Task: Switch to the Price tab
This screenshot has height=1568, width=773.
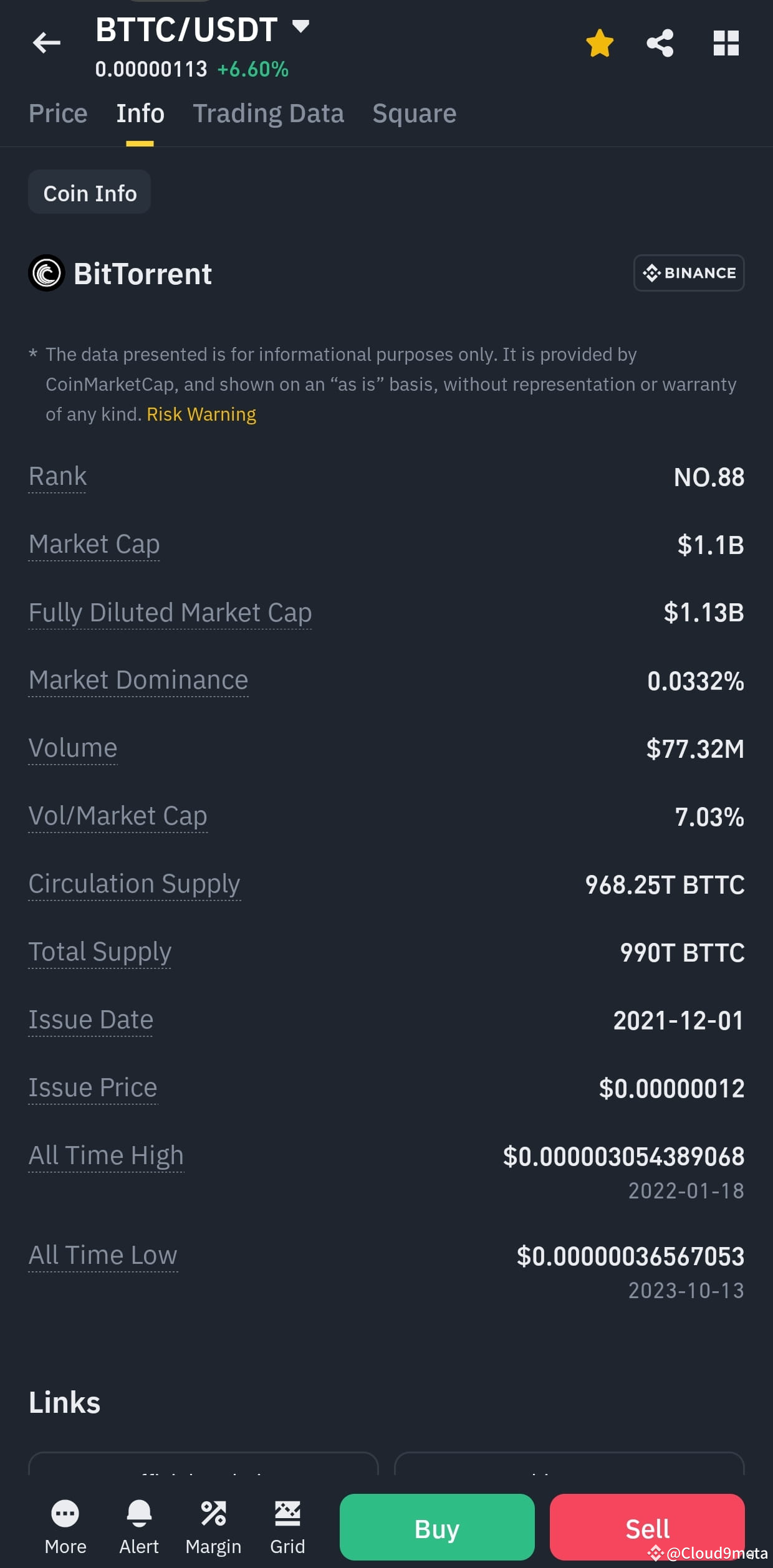Action: coord(58,113)
